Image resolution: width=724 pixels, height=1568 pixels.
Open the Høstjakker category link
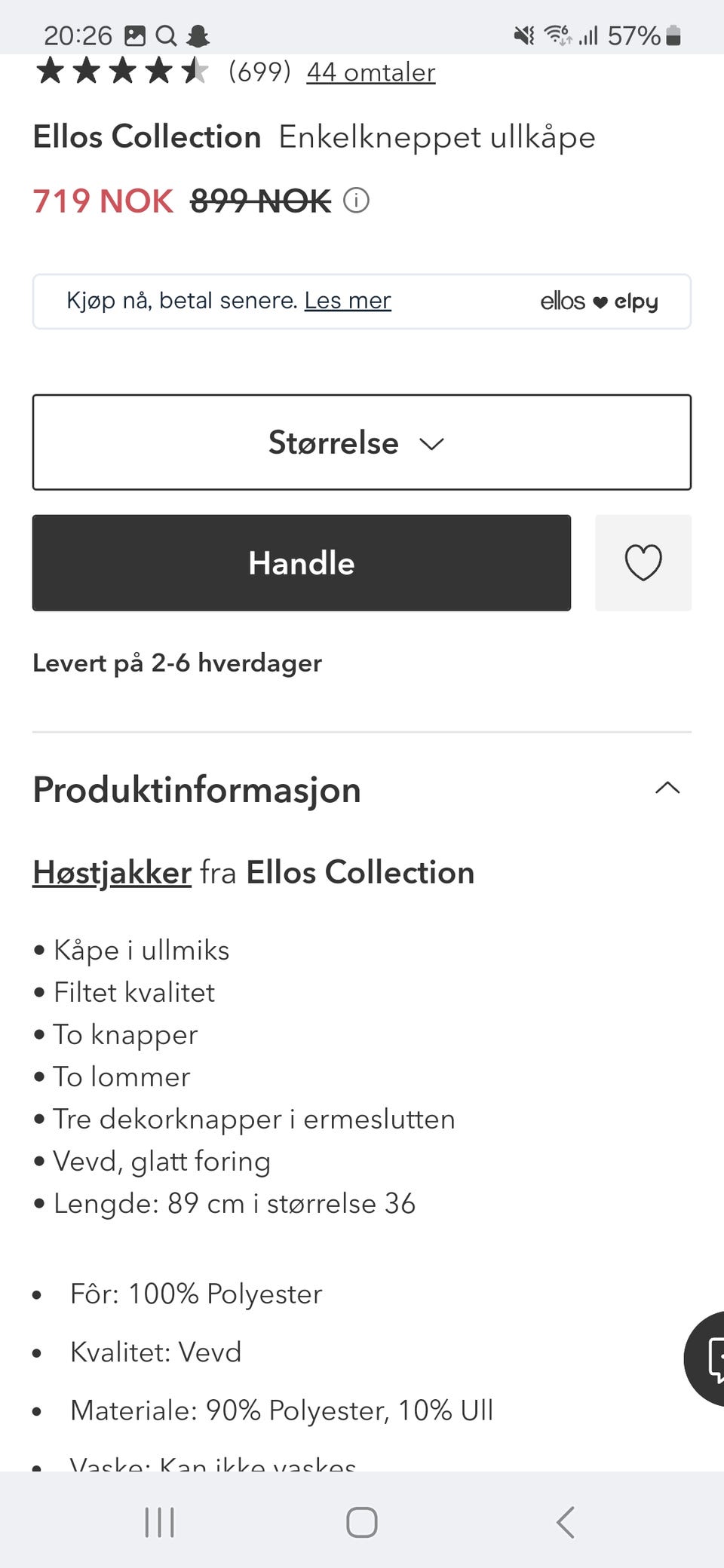[x=111, y=872]
